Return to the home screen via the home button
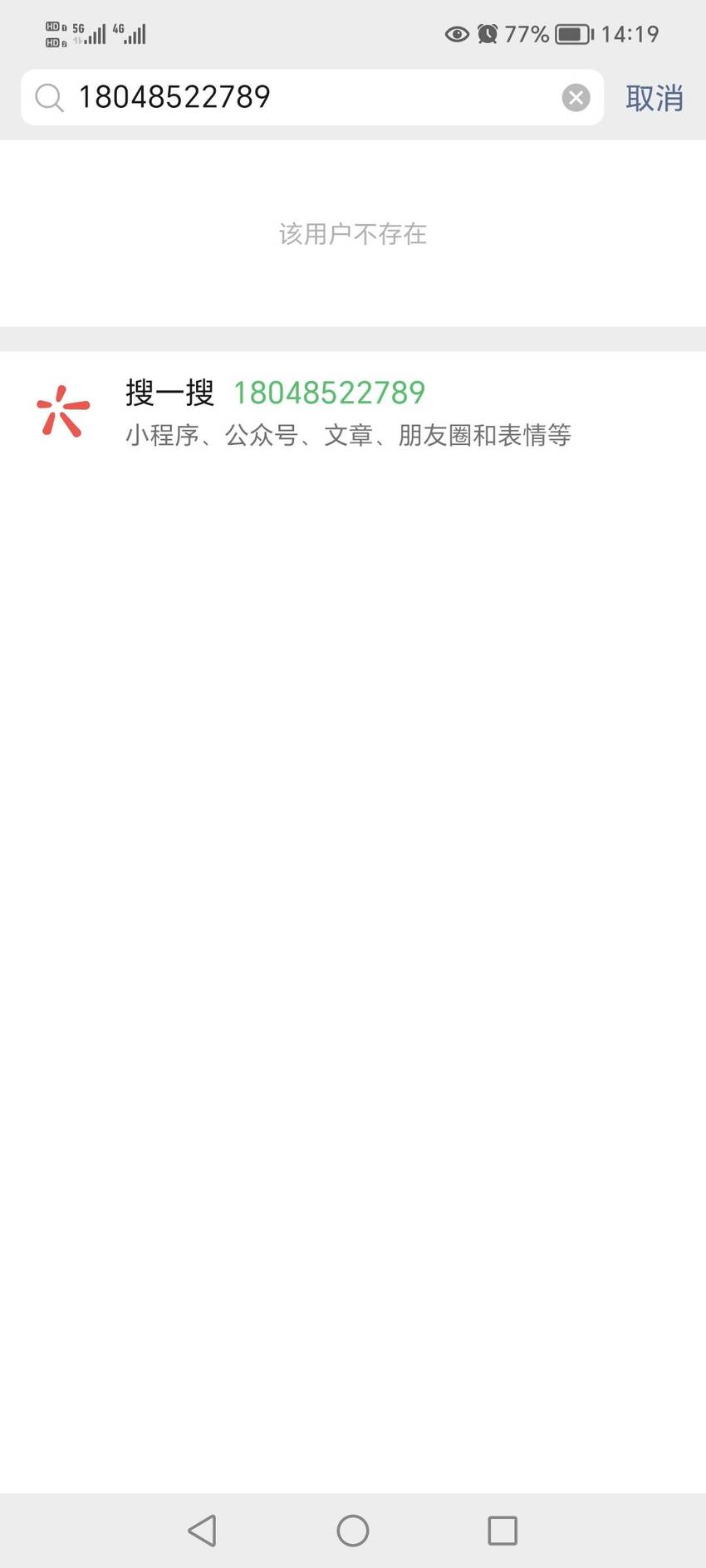Screen dimensions: 706x1568 353,1530
